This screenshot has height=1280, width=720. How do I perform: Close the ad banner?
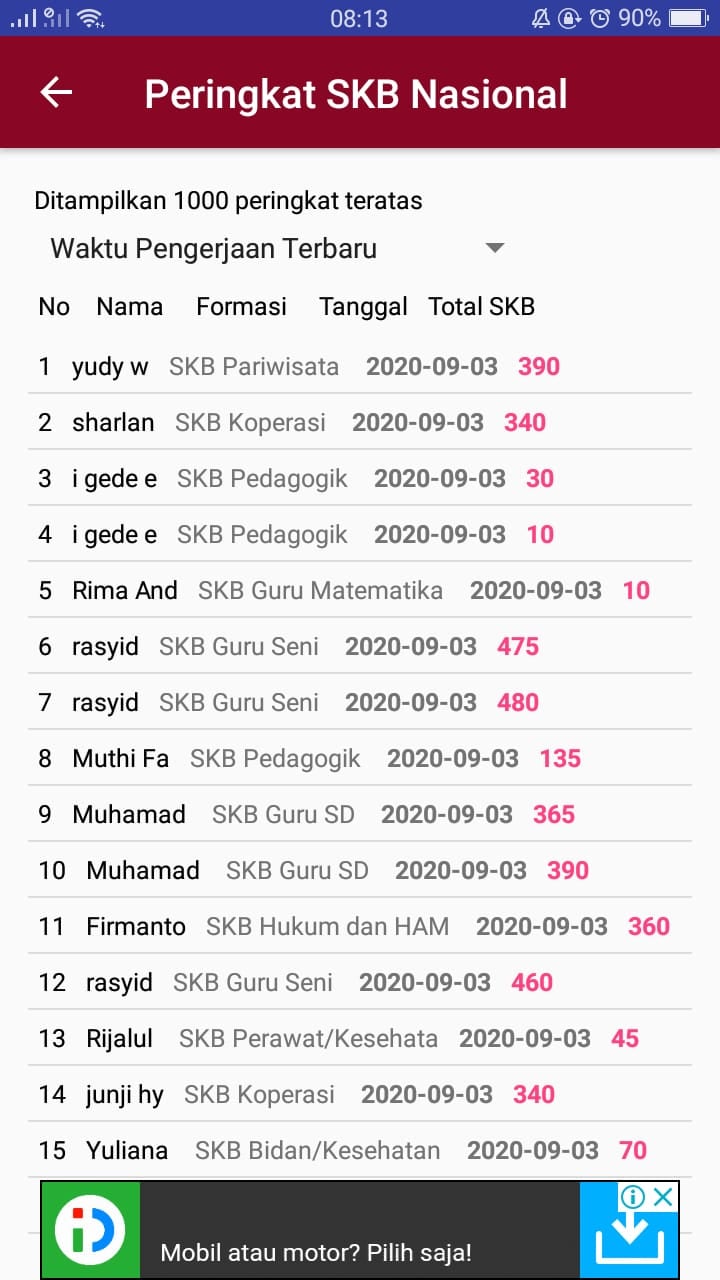point(663,1197)
